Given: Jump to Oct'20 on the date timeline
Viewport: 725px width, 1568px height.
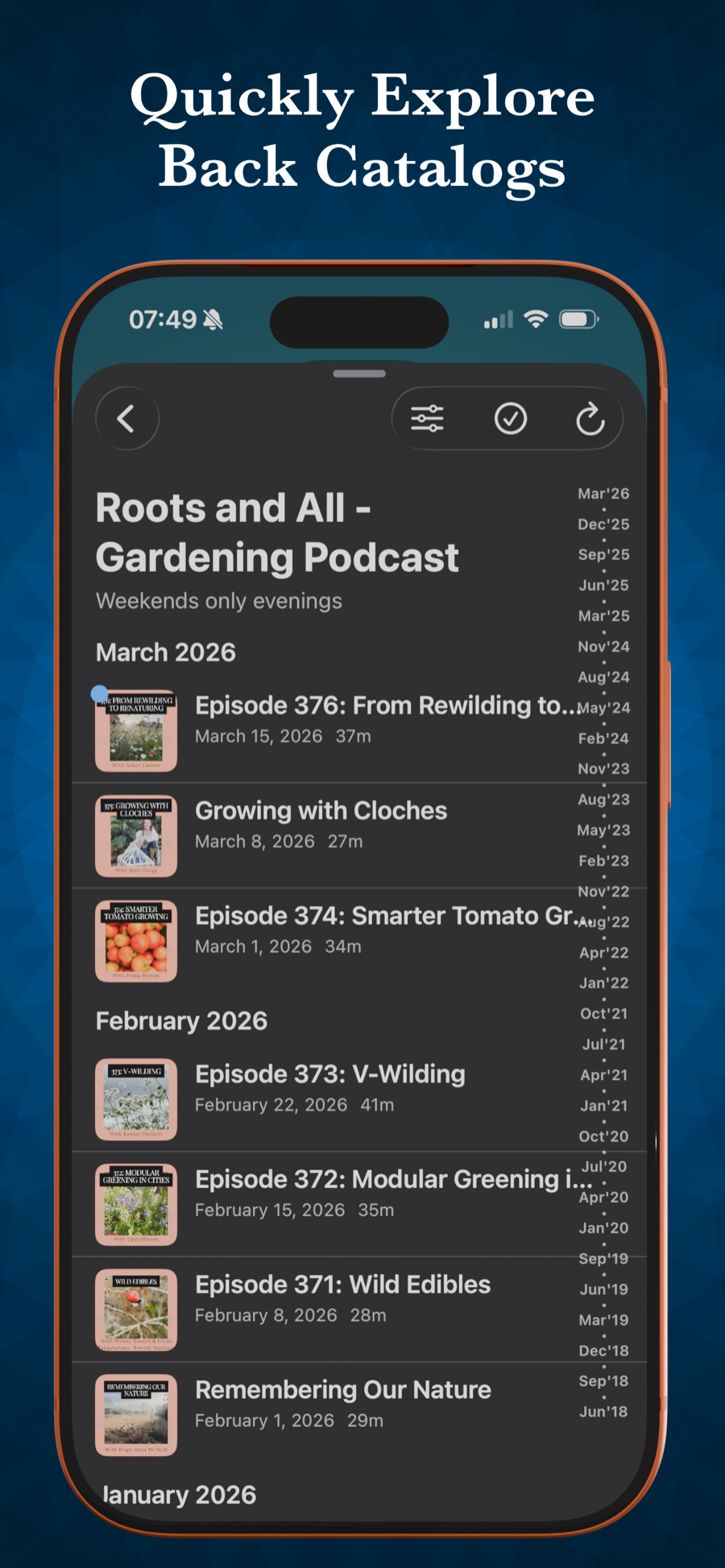Looking at the screenshot, I should [603, 1136].
